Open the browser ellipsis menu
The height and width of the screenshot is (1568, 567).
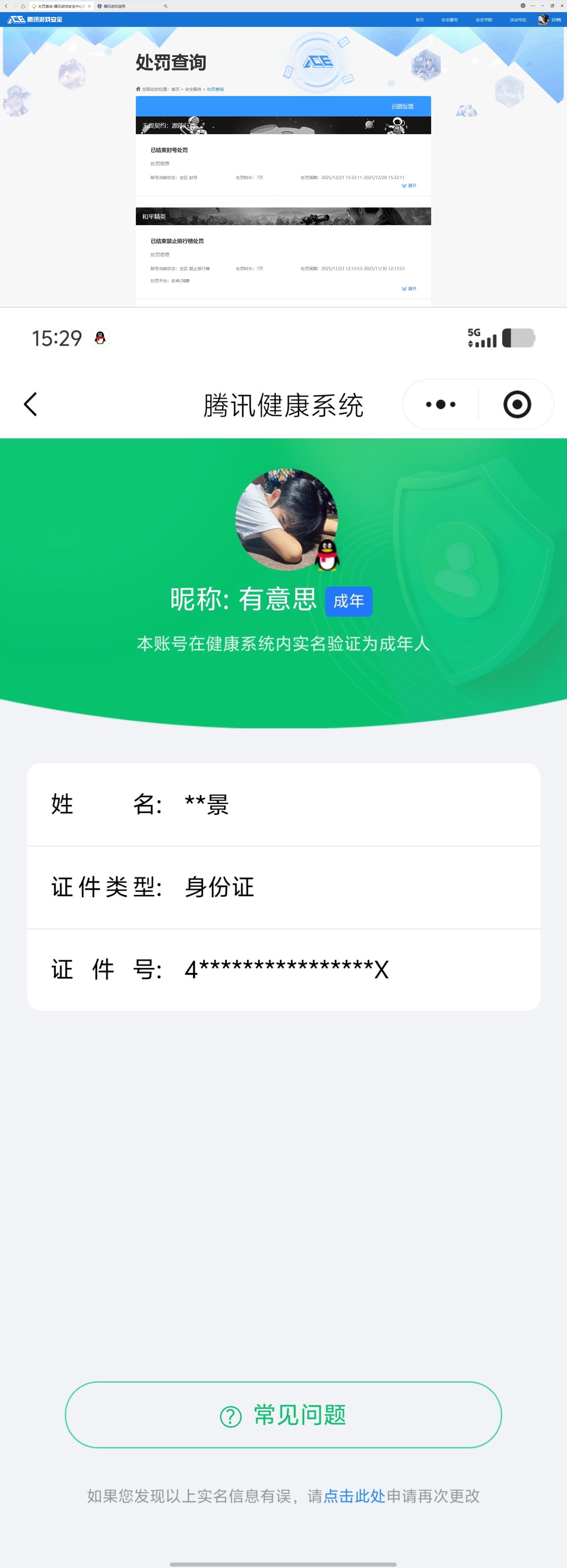(x=534, y=6)
